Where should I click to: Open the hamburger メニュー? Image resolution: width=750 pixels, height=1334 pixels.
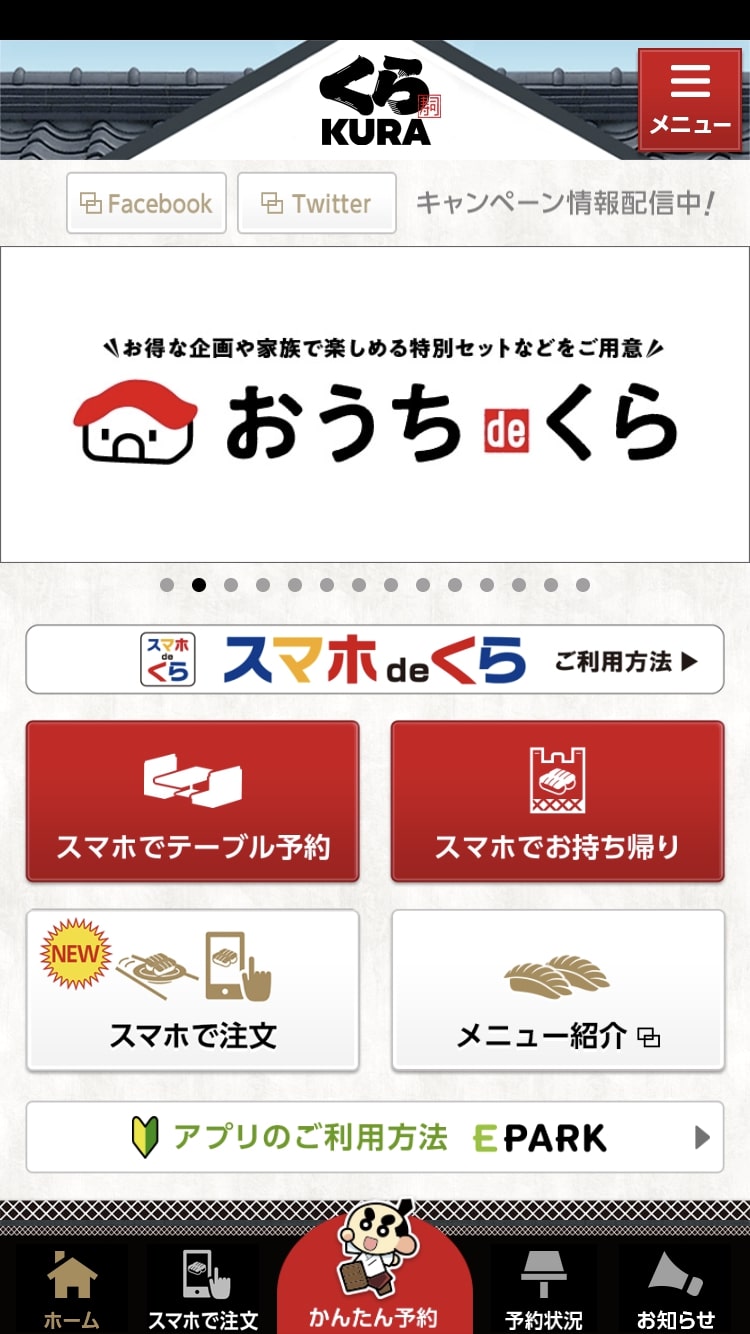(x=690, y=99)
